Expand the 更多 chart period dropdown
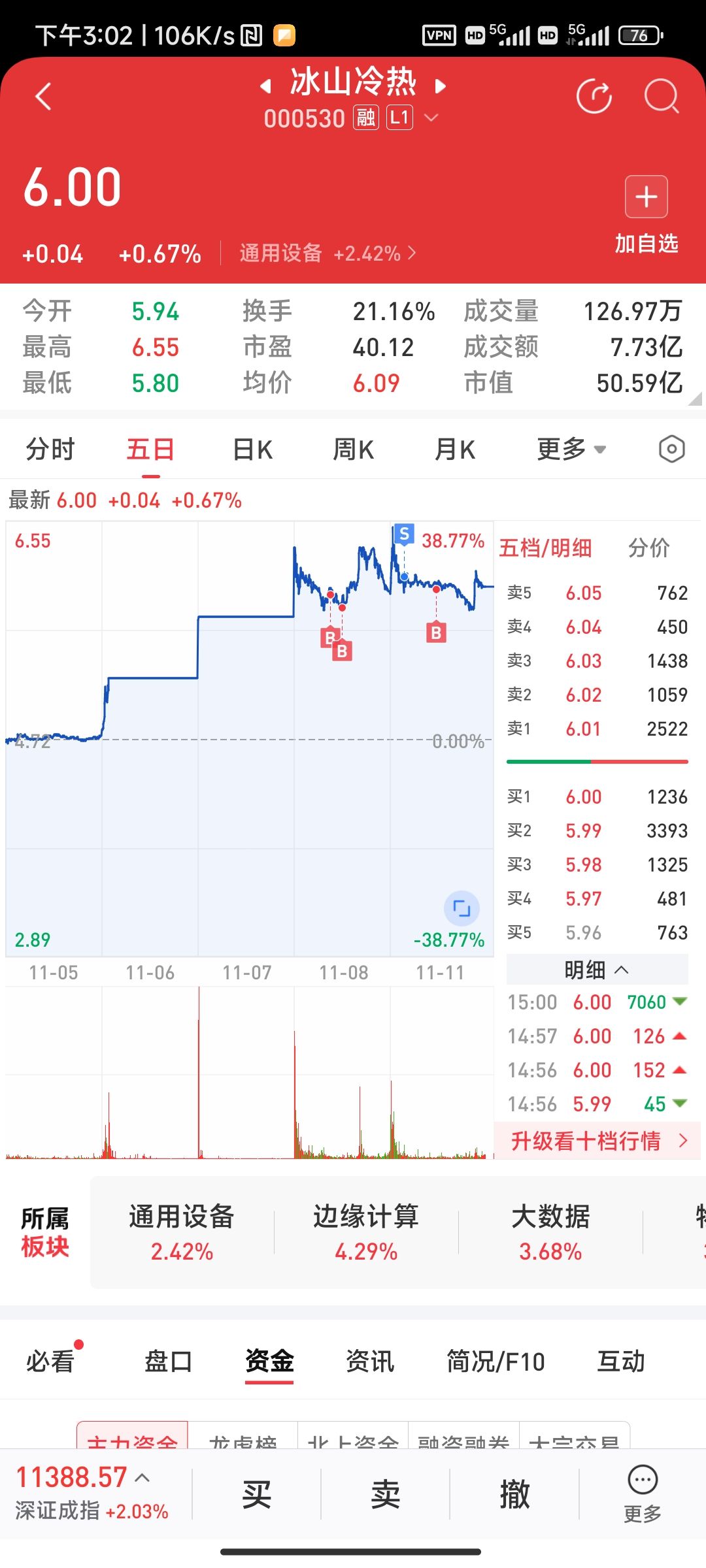Screen dimensions: 706x1568 (571, 449)
